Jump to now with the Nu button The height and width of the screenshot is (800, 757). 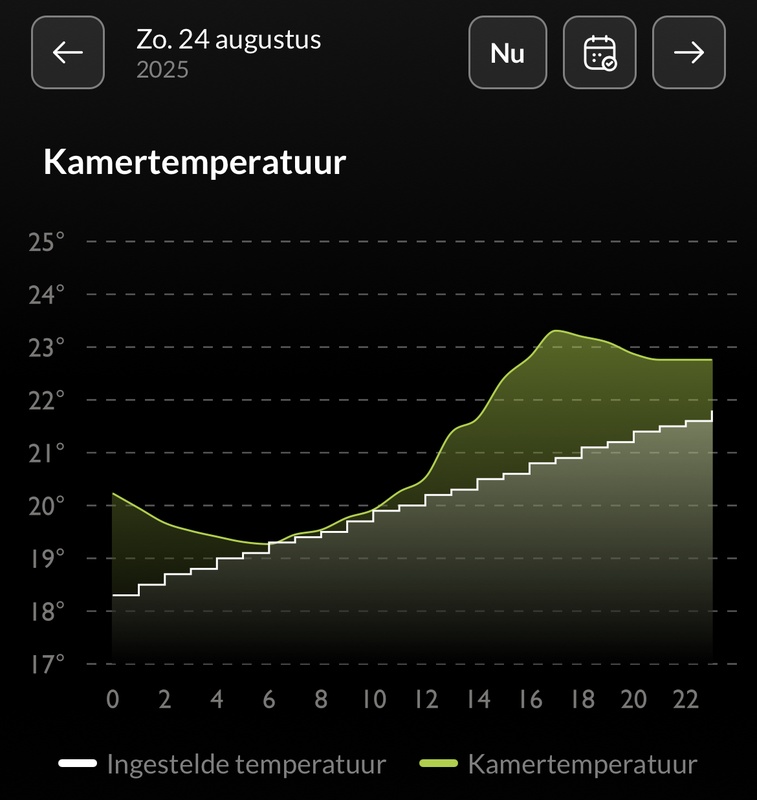tap(508, 53)
